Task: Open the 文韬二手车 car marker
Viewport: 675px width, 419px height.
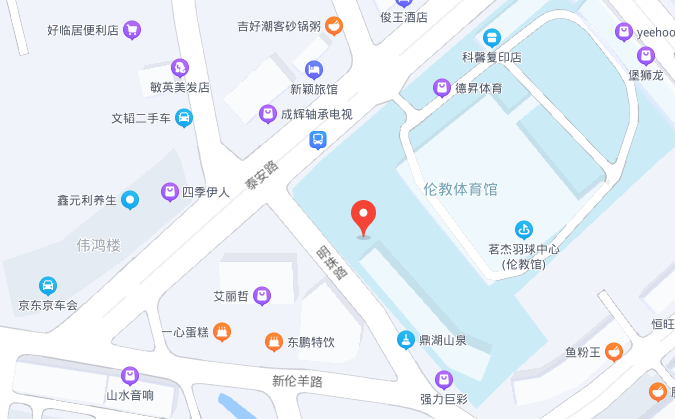Action: pos(184,118)
